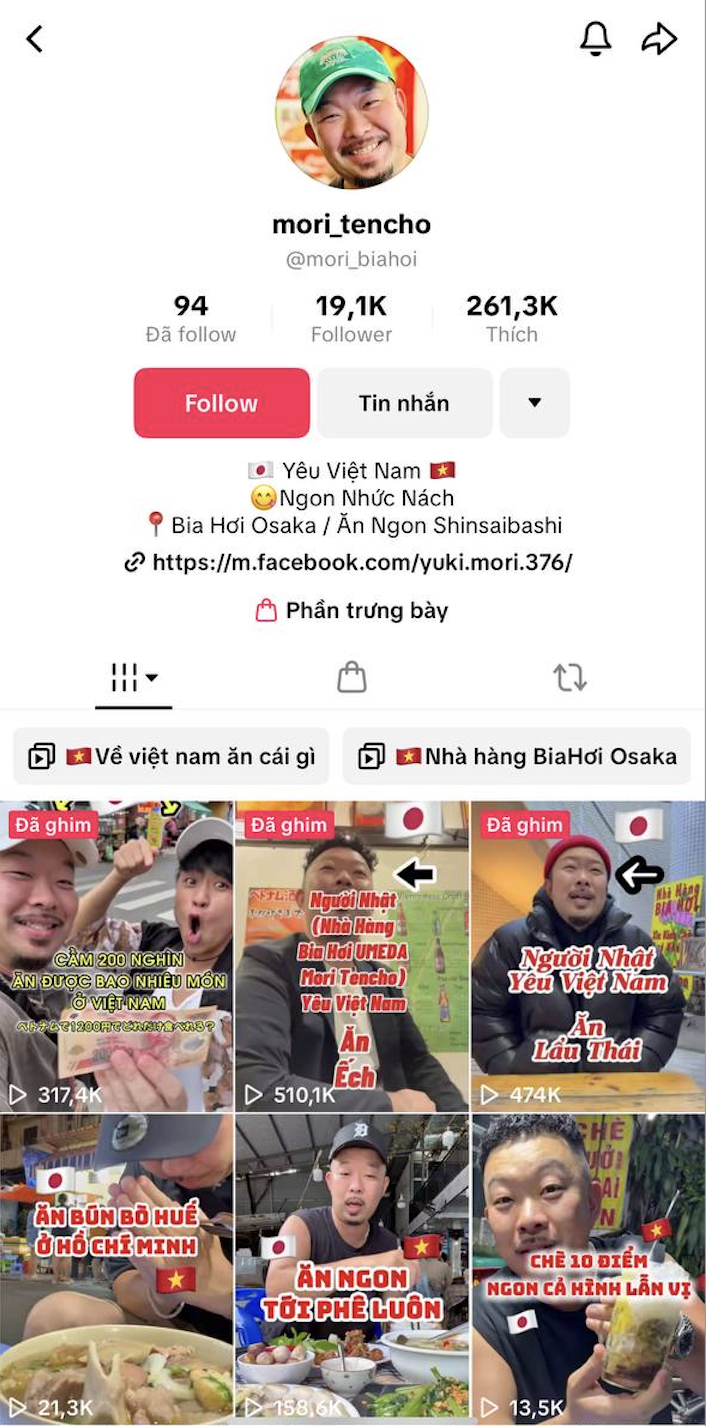The height and width of the screenshot is (1426, 706).
Task: Open playlist Về việt nam ăn cái gì
Action: pyautogui.click(x=172, y=756)
